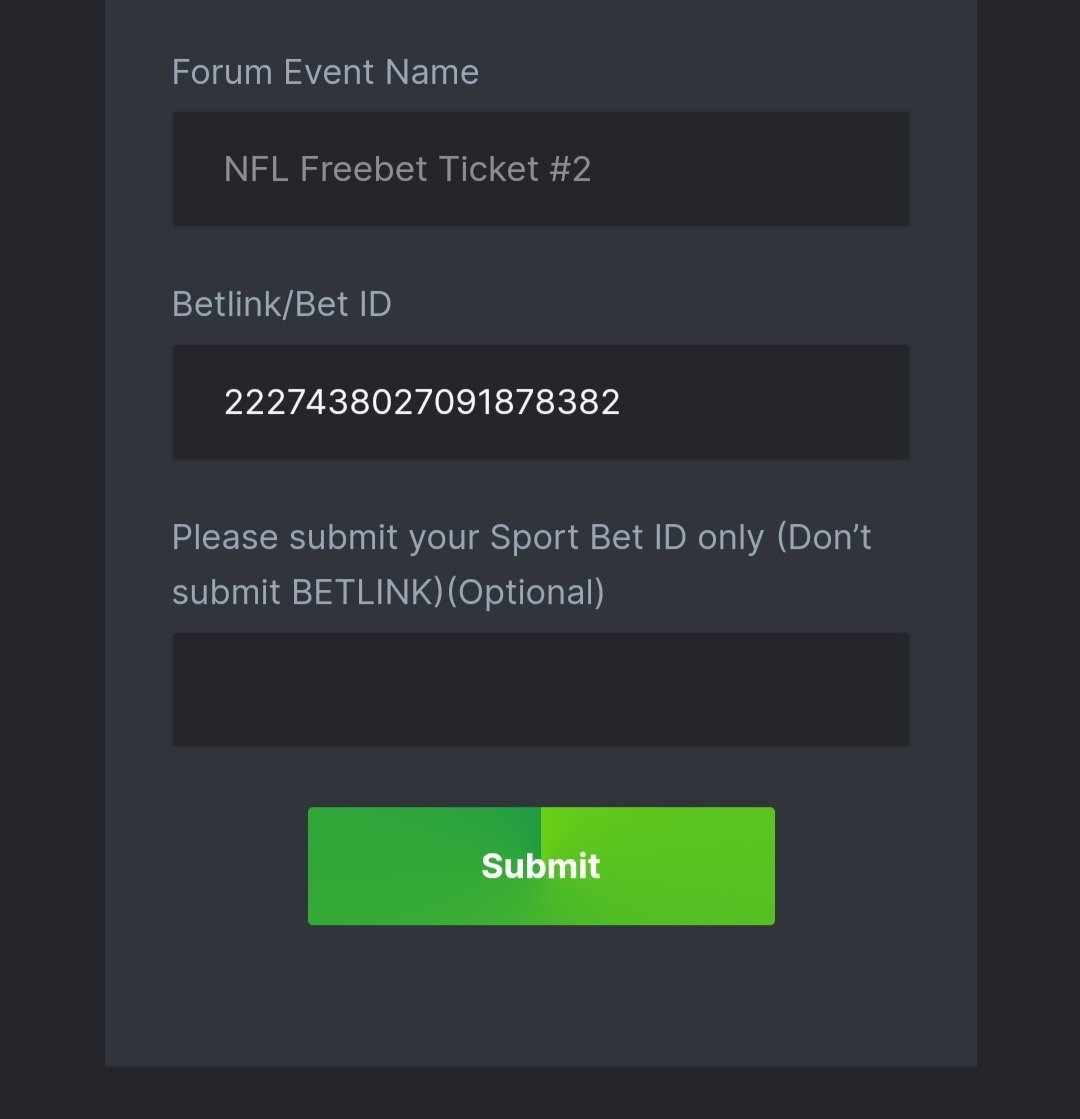
Task: Edit the Betlink/Bet ID field
Action: coord(540,402)
